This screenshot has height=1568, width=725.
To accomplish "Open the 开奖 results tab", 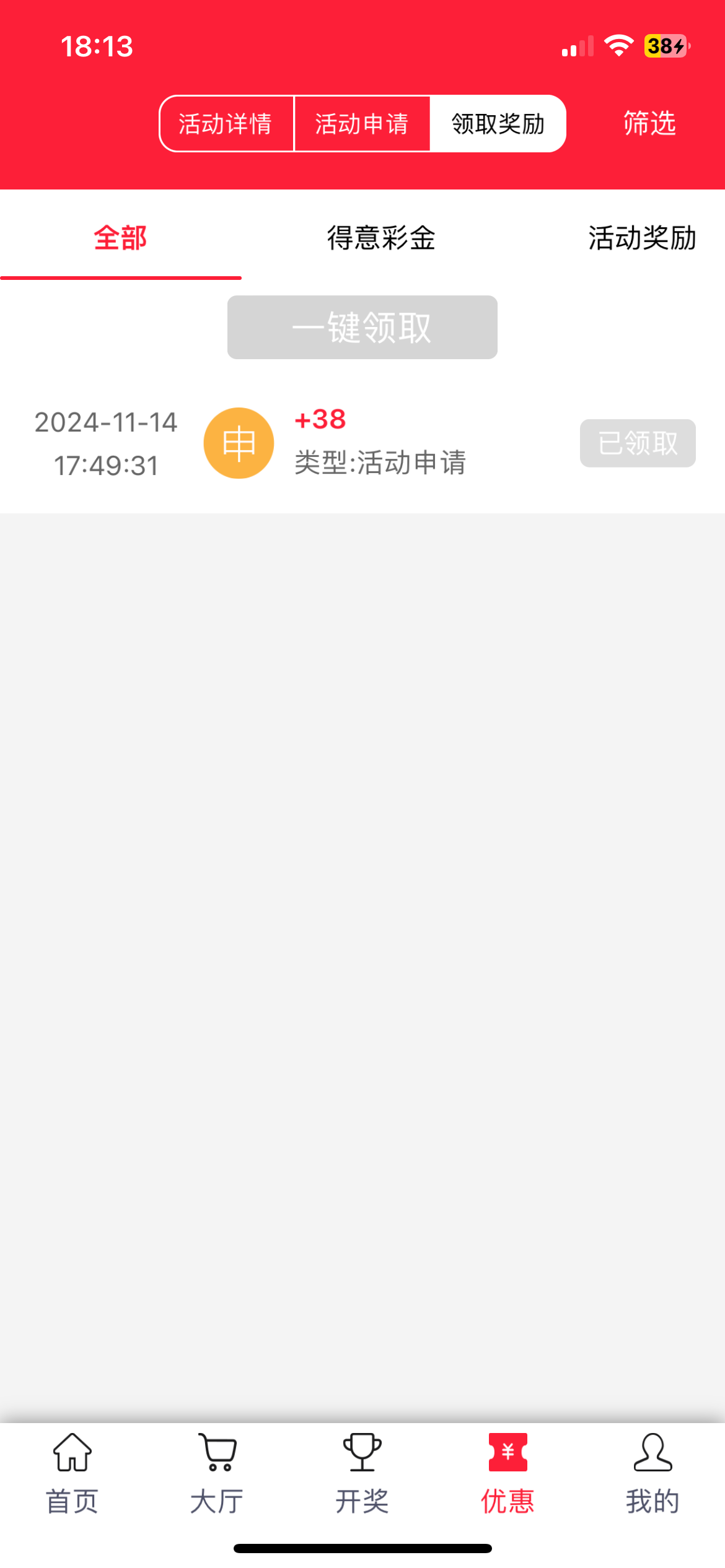I will click(362, 1473).
